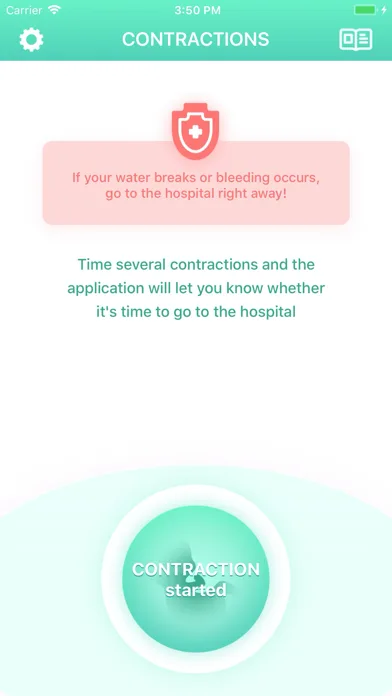Tap the Contraction started button
Screen dimensions: 392x696
click(x=196, y=579)
